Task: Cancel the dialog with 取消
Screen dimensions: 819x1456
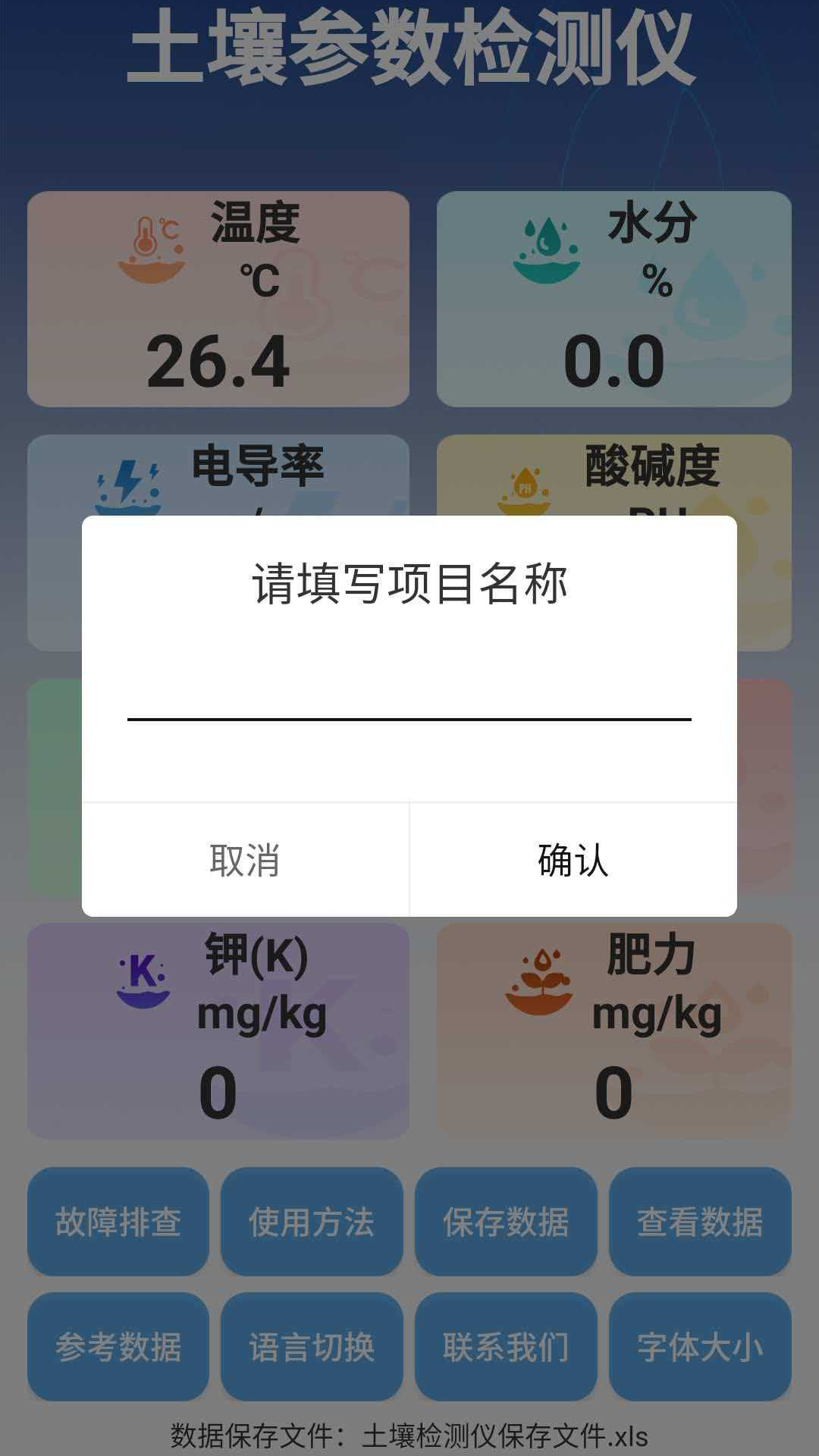Action: tap(244, 859)
